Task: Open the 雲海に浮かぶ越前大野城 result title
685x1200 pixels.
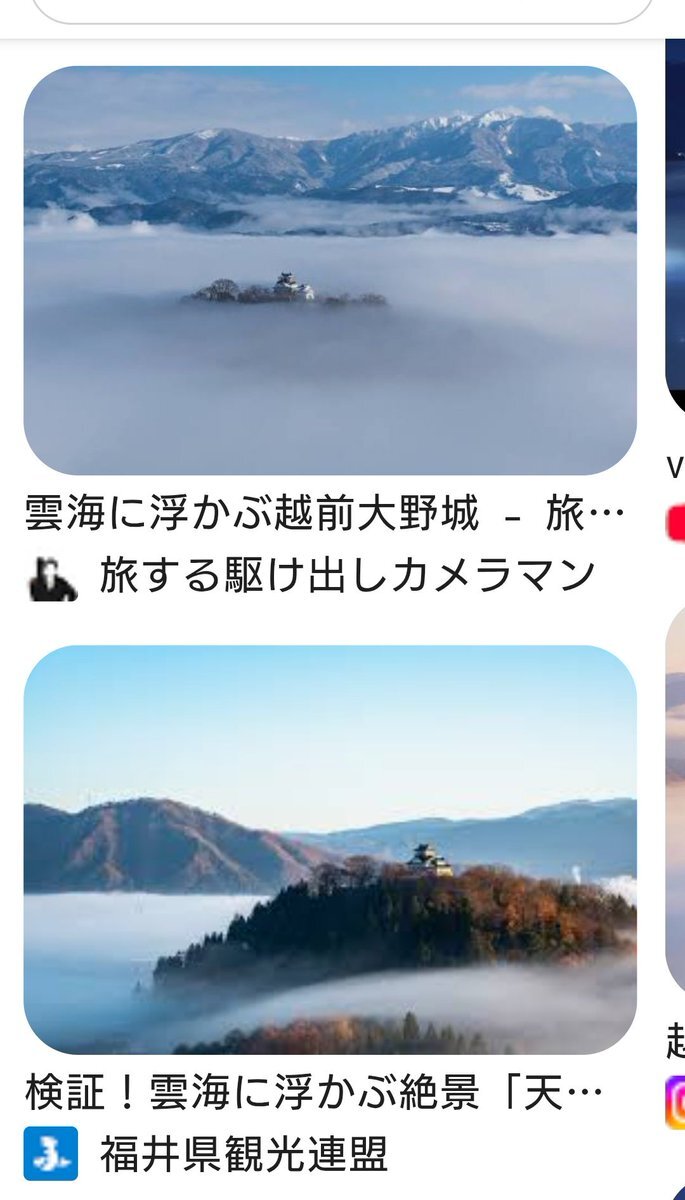Action: pos(325,516)
